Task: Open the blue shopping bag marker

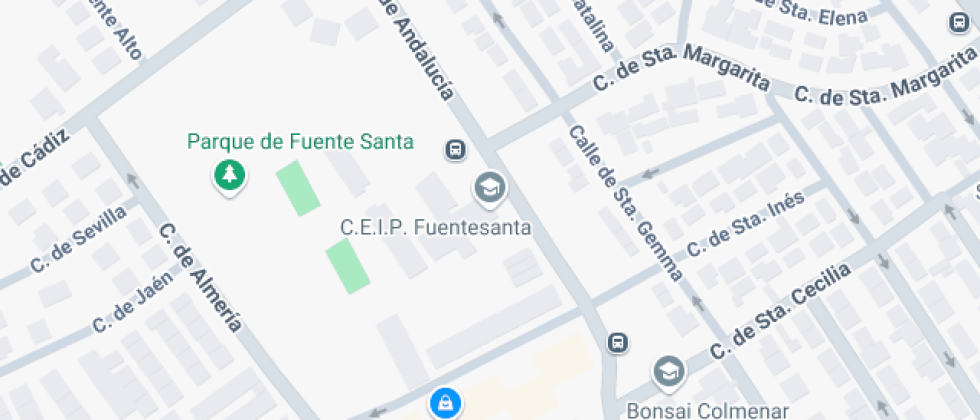Action: pos(444,403)
